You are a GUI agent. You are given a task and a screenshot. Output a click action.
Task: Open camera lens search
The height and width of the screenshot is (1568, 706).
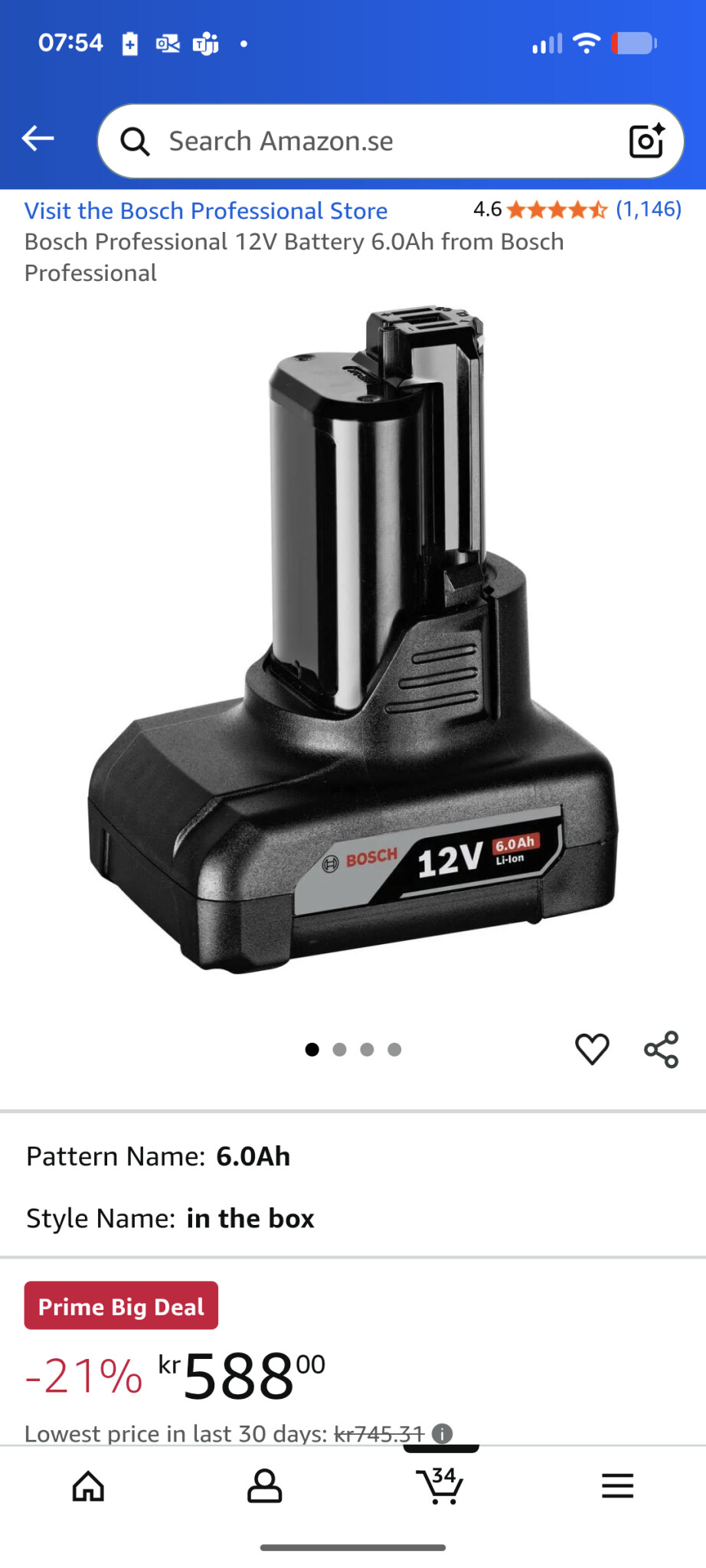(646, 141)
